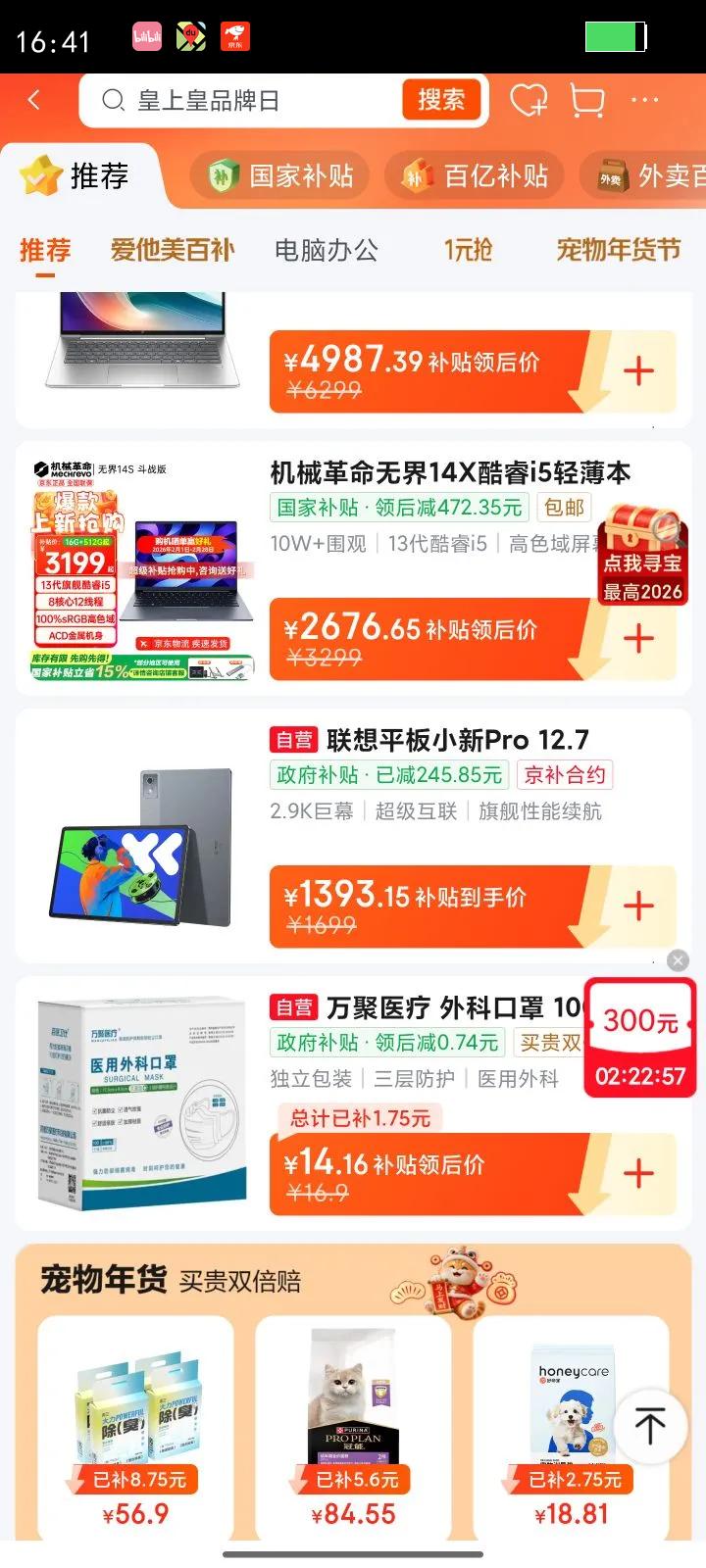Open the three-dot overflow menu
The height and width of the screenshot is (1568, 706).
click(645, 100)
